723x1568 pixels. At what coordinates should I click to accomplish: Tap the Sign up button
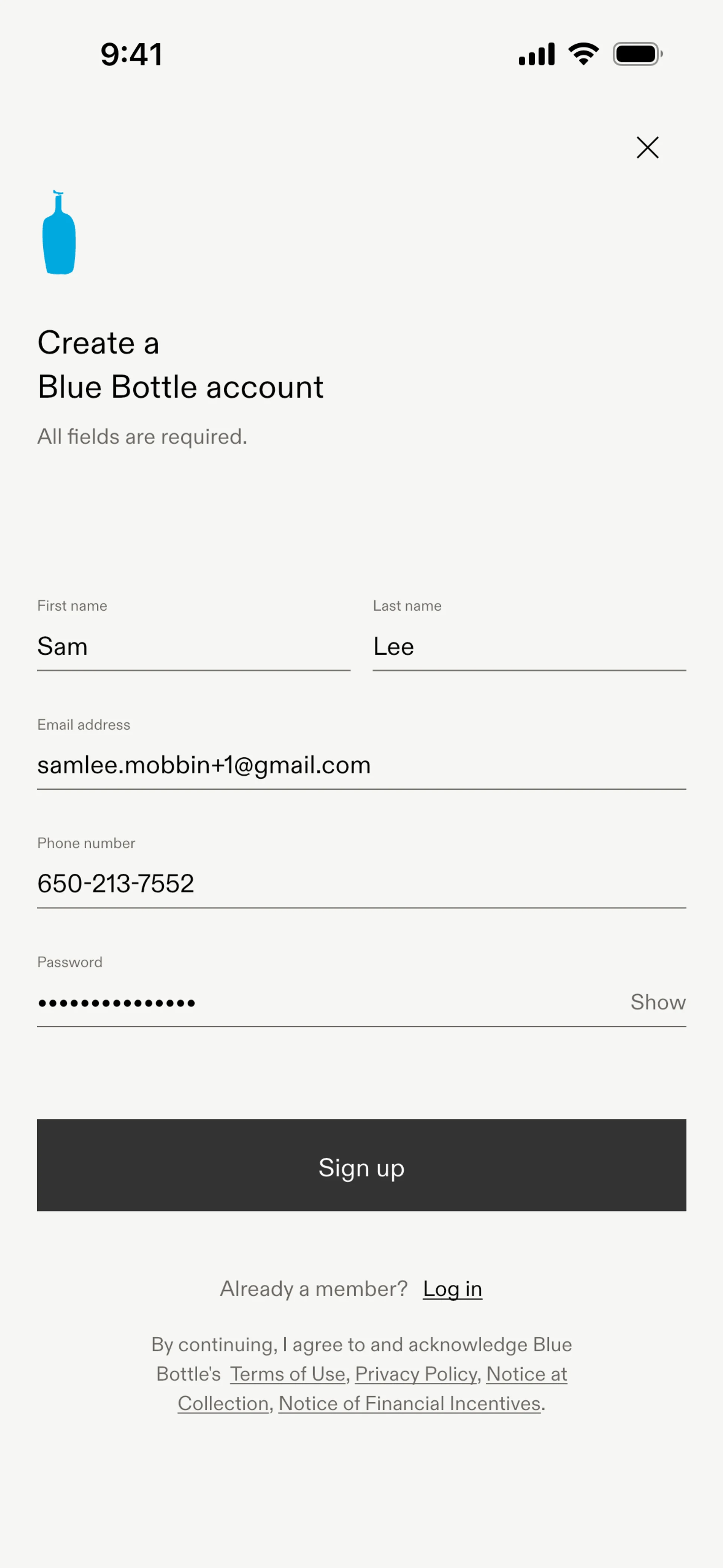click(361, 1165)
